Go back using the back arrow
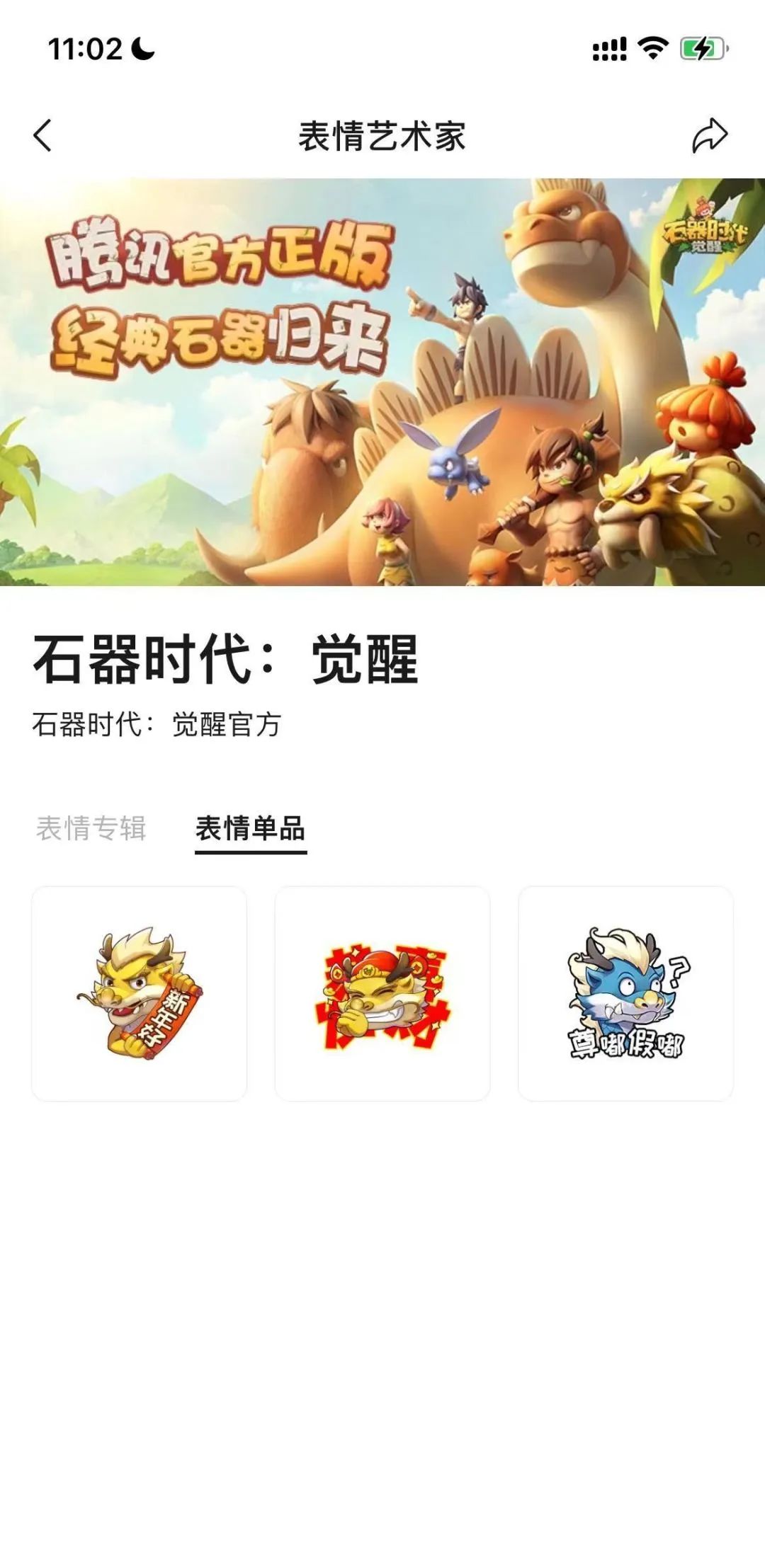The width and height of the screenshot is (765, 1568). pos(42,135)
